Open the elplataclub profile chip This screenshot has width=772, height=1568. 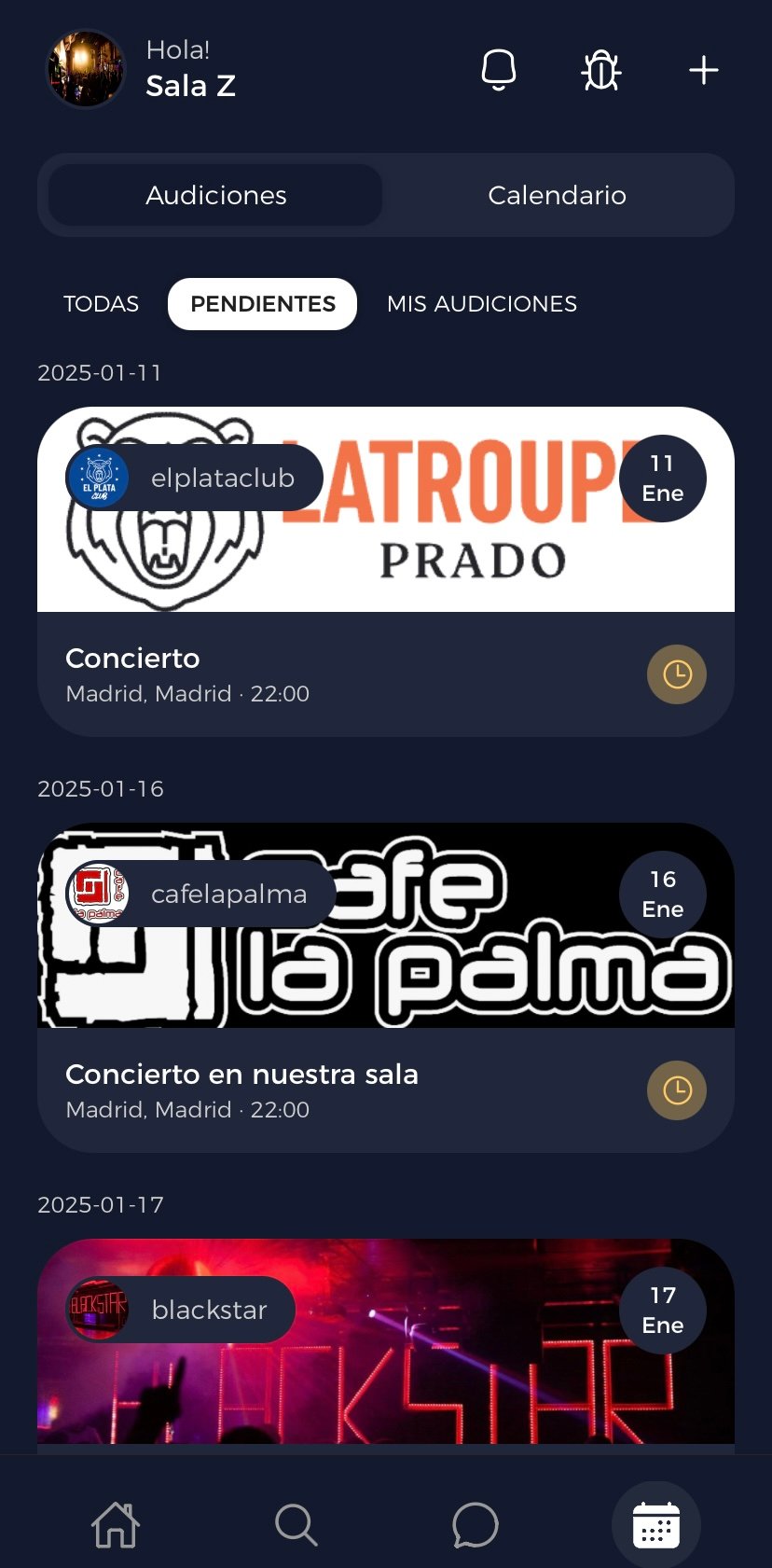(194, 477)
